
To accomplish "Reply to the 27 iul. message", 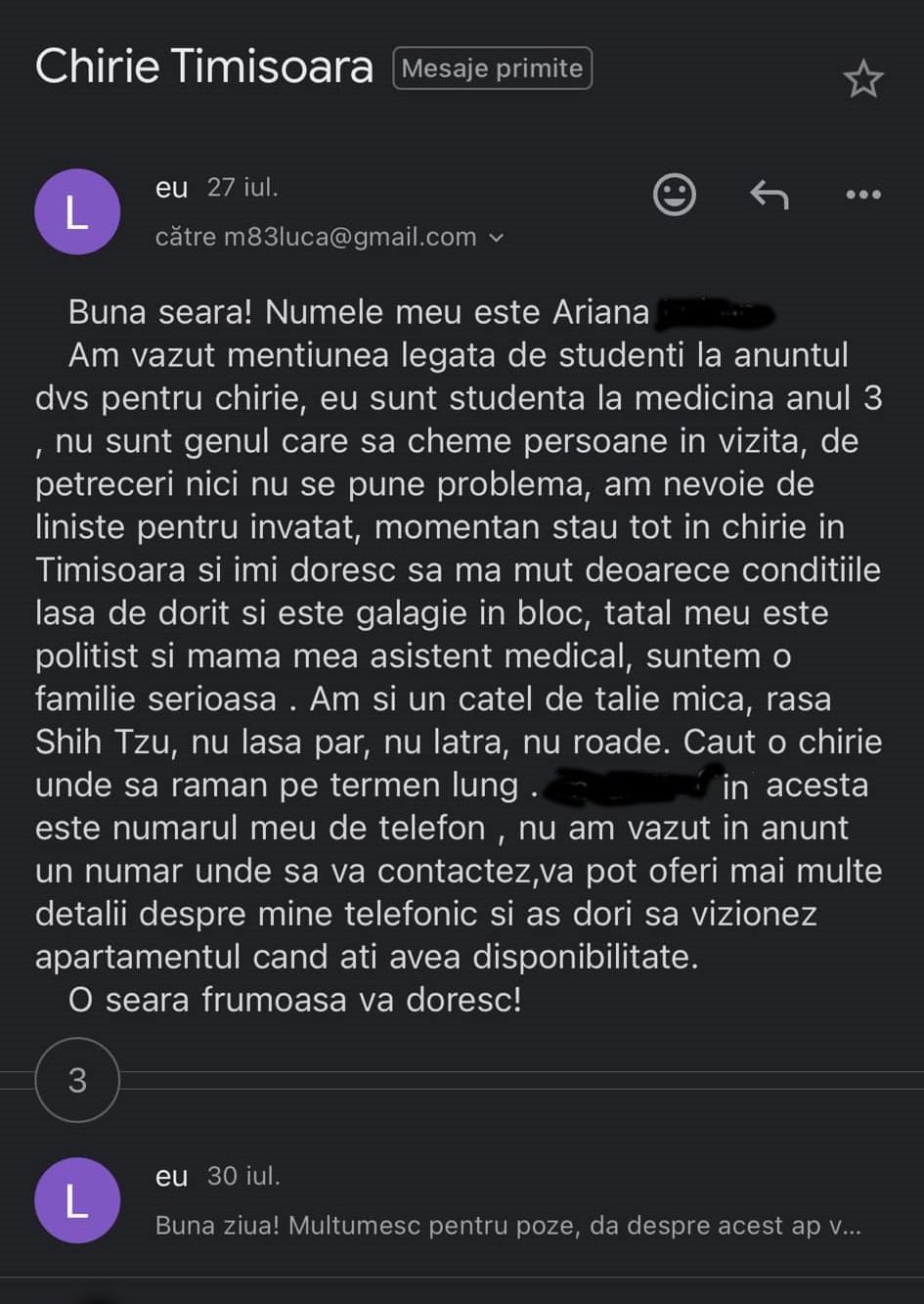I will point(770,195).
